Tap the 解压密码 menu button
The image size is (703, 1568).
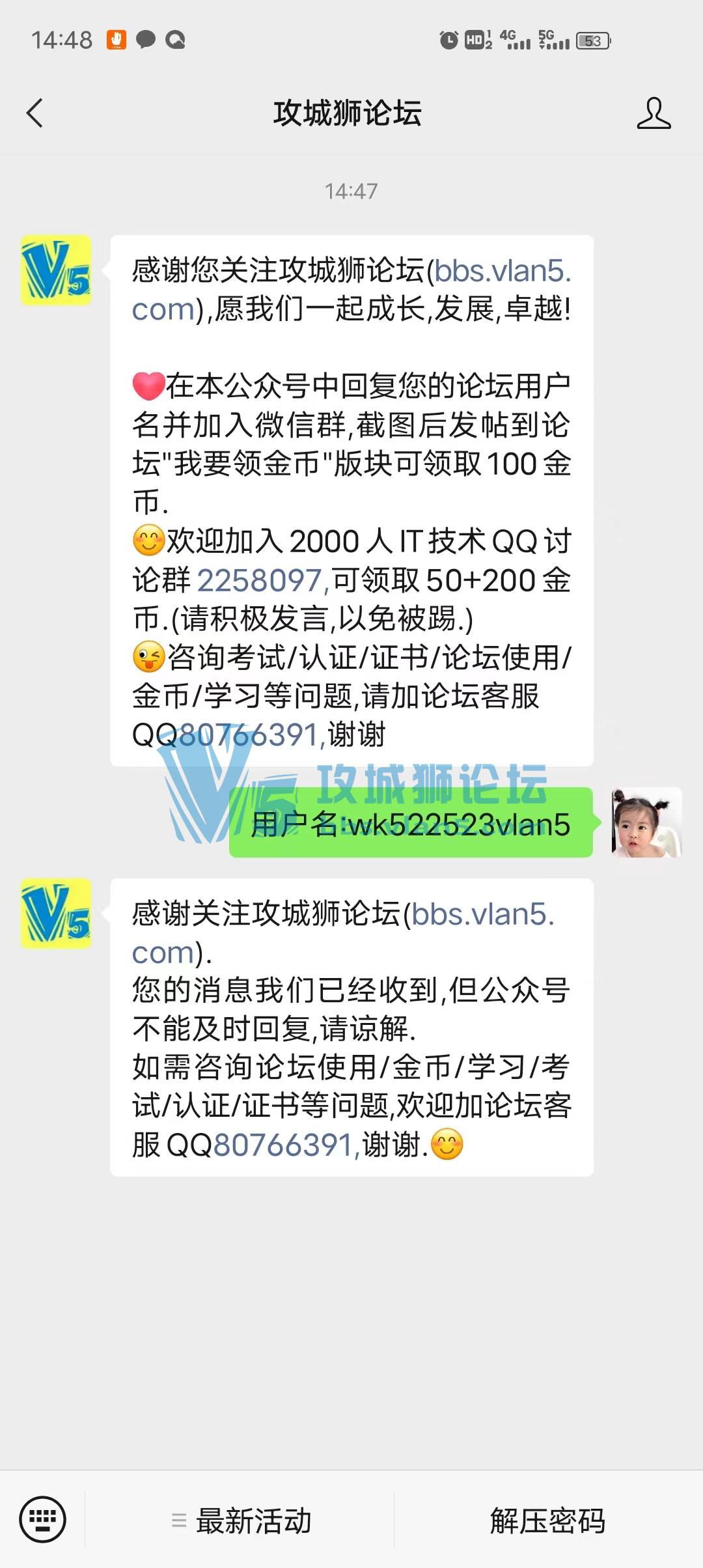tap(547, 1521)
